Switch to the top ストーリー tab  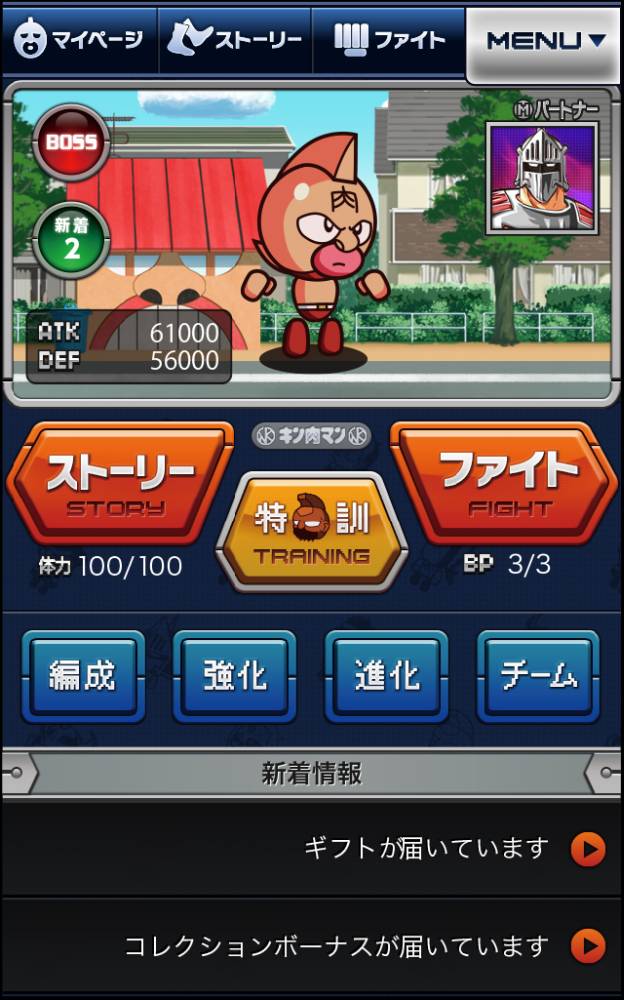point(235,40)
